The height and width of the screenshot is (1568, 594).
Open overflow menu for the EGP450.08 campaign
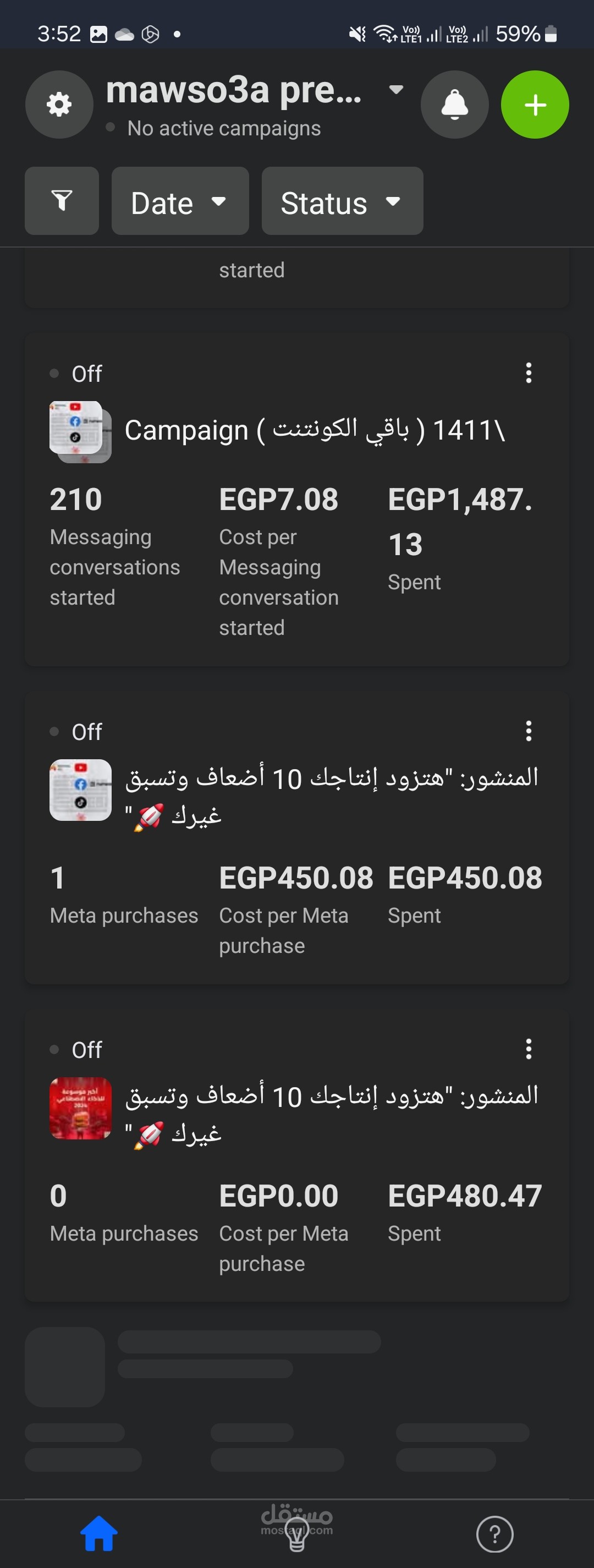528,731
